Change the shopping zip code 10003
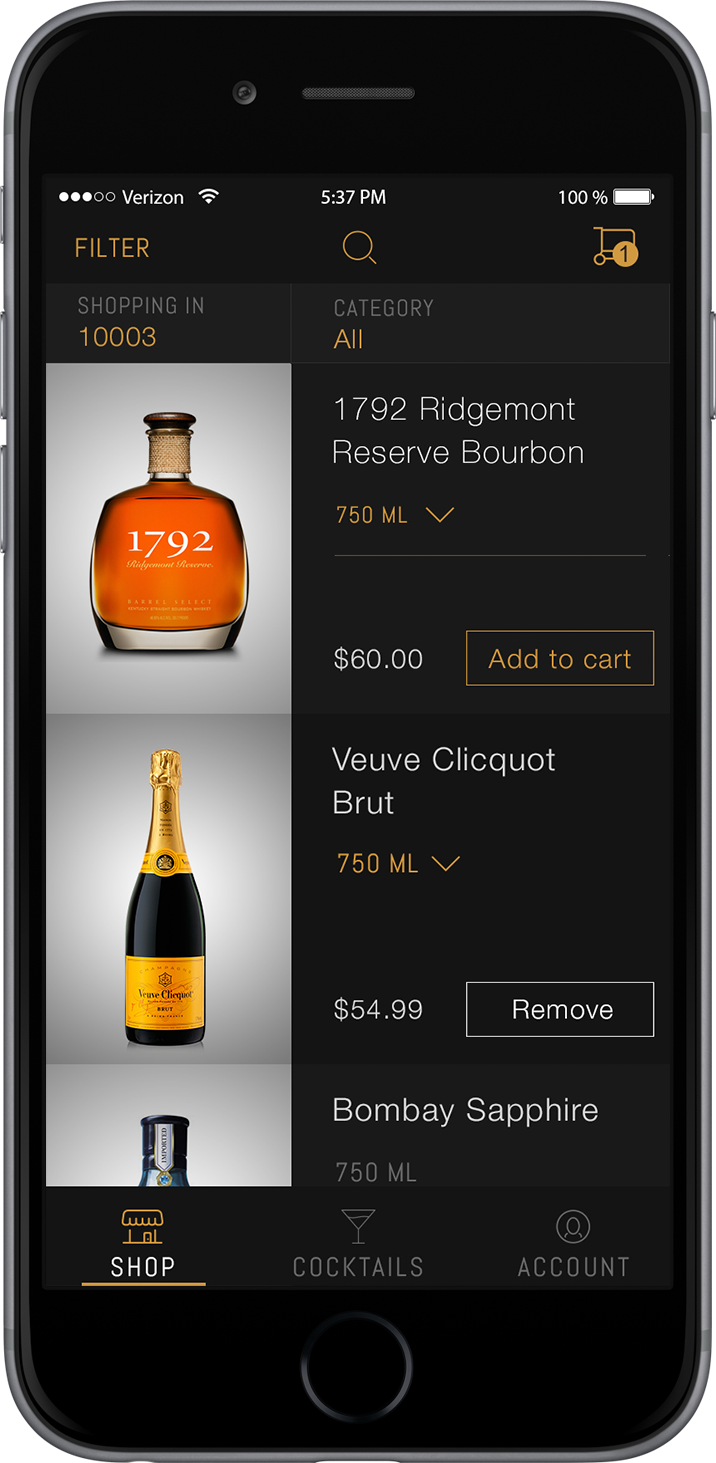 pos(118,337)
